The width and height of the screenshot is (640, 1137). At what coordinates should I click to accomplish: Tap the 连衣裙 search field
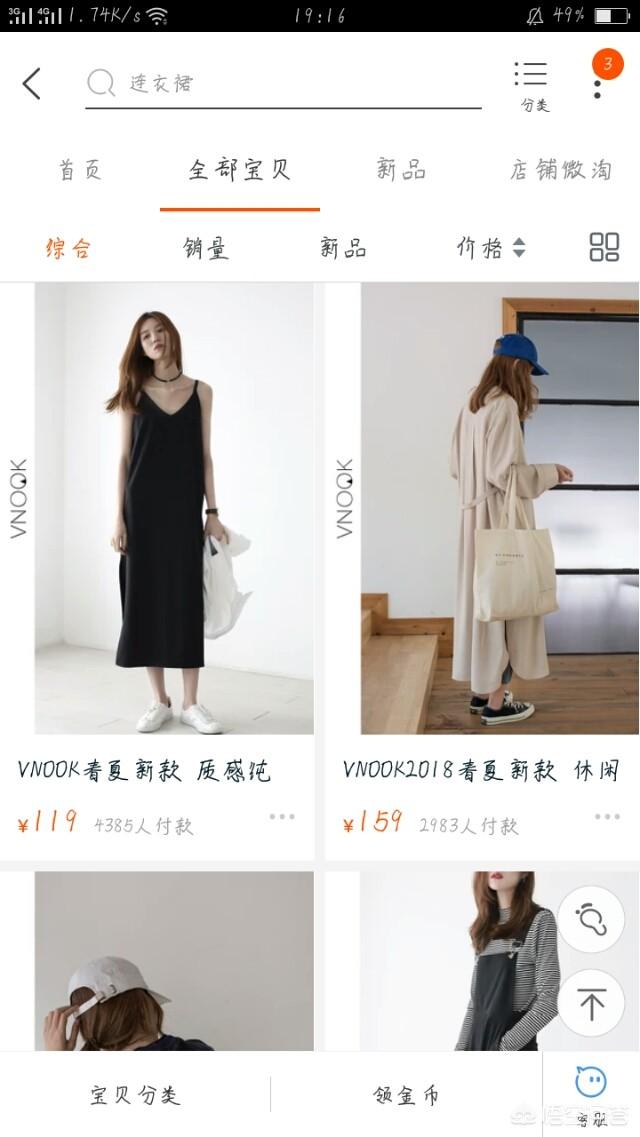pos(283,84)
